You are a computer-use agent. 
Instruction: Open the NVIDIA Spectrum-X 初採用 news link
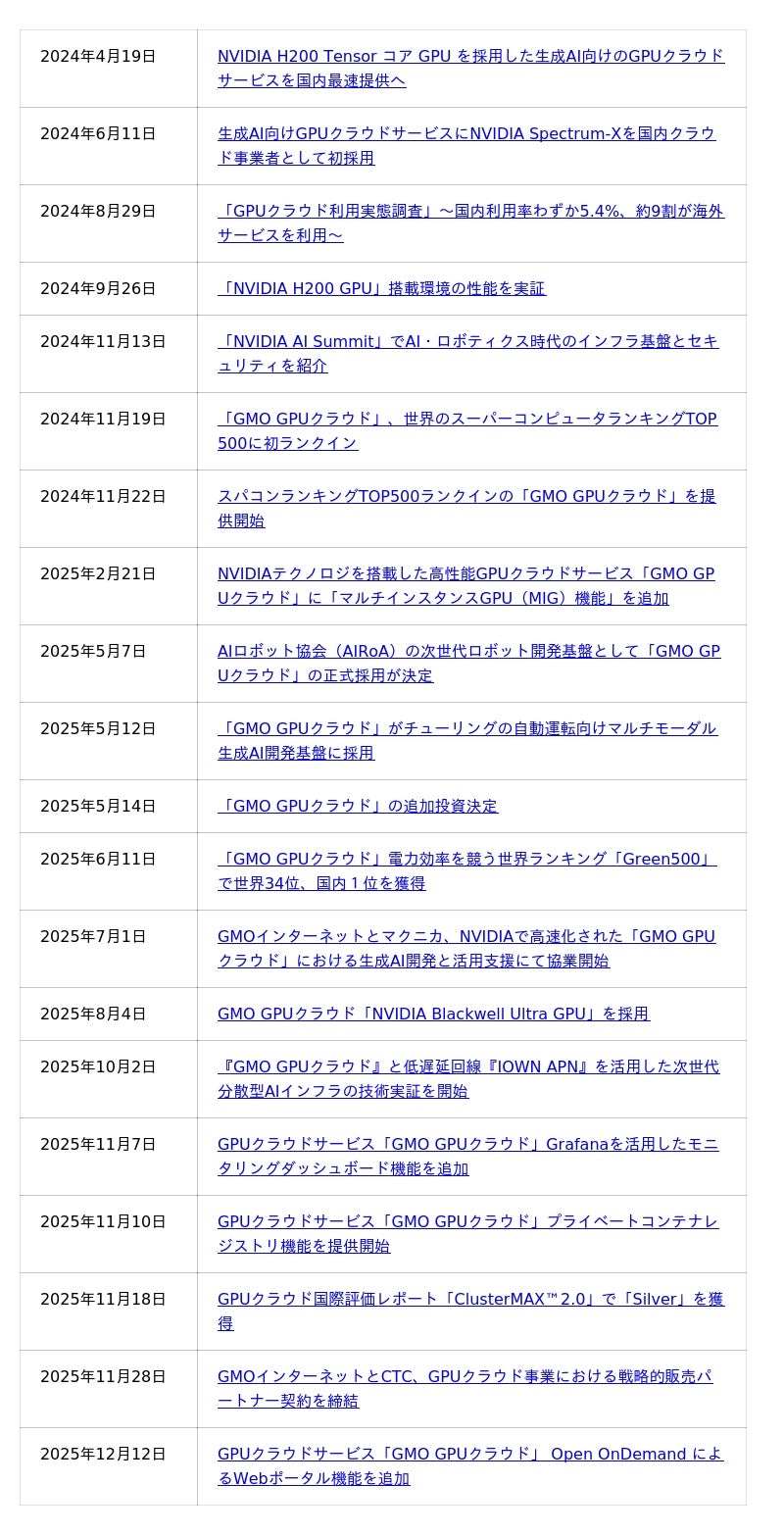click(466, 134)
